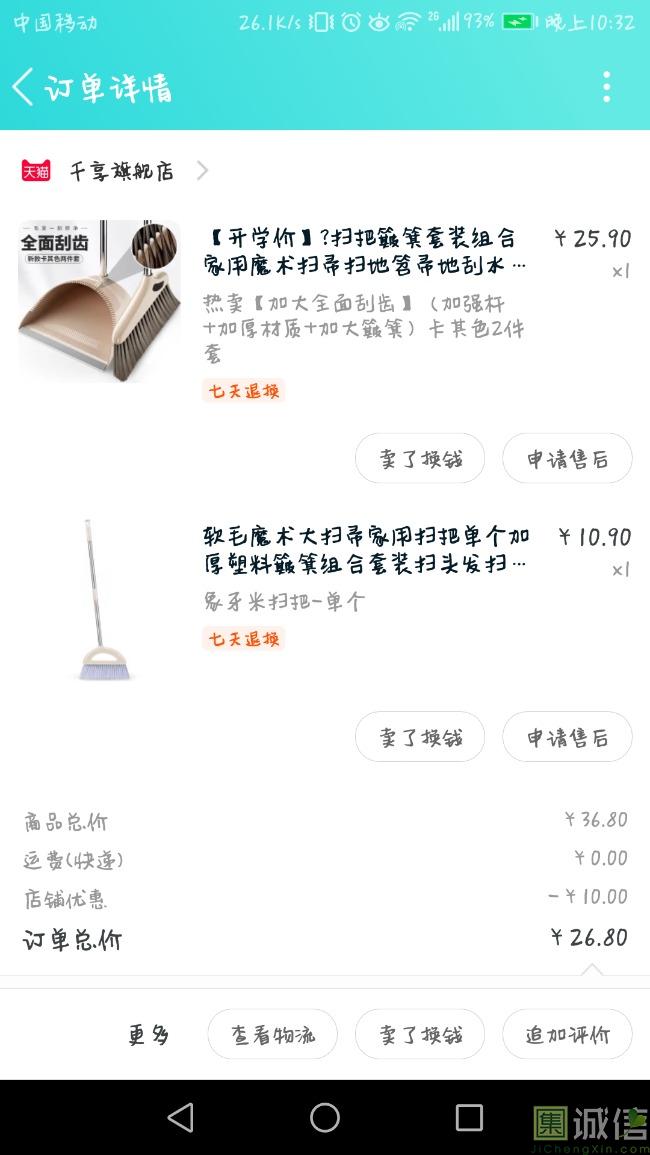650x1155 pixels.
Task: Open the 千享旗舰店 store page
Action: click(x=121, y=171)
